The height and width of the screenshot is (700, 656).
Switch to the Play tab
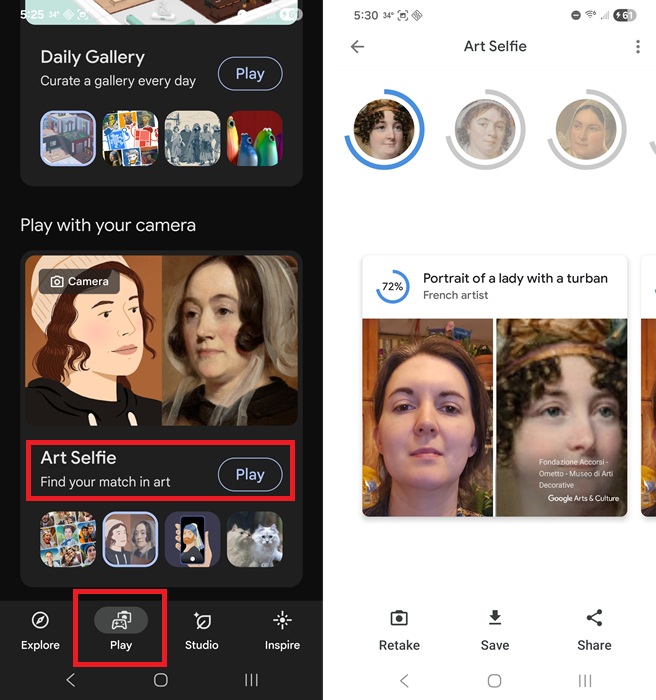point(121,630)
